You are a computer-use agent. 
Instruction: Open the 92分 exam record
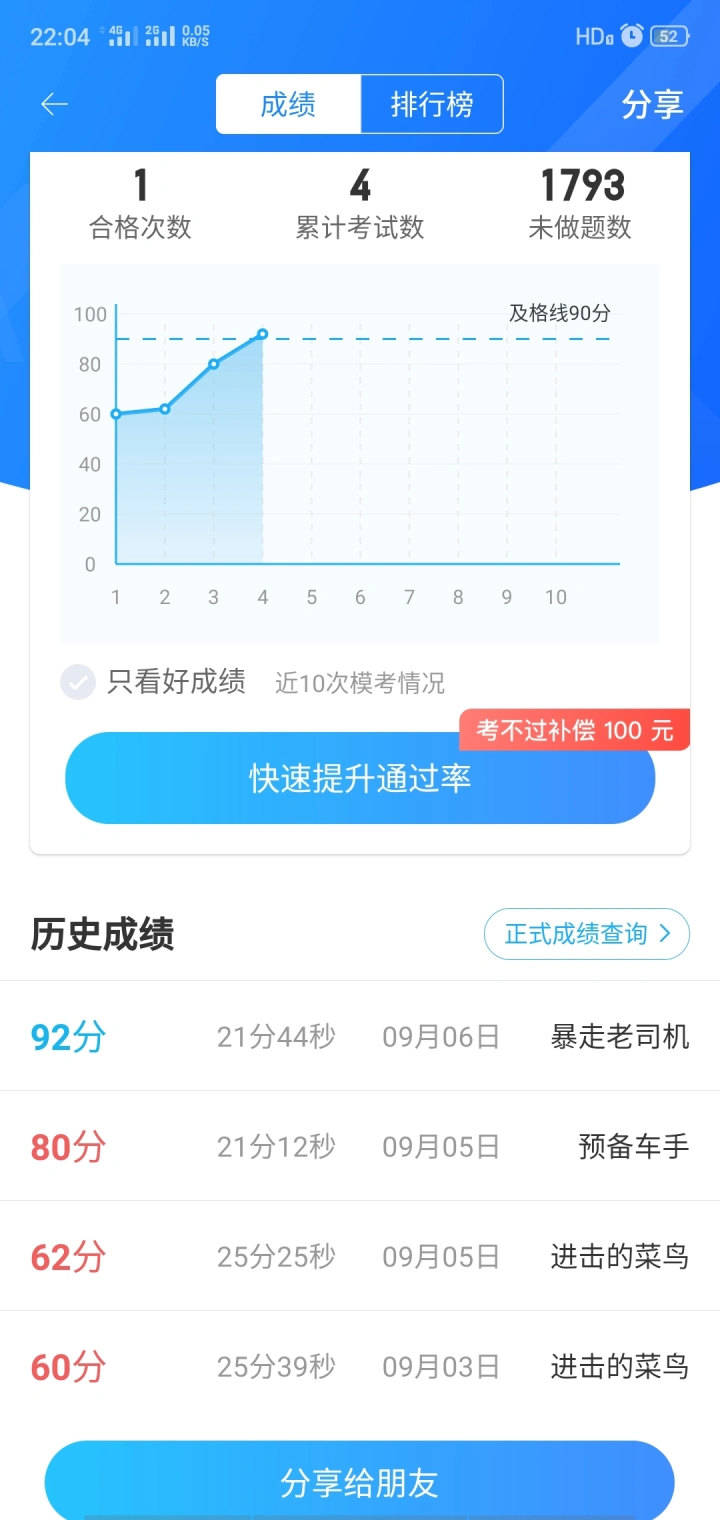tap(360, 1036)
